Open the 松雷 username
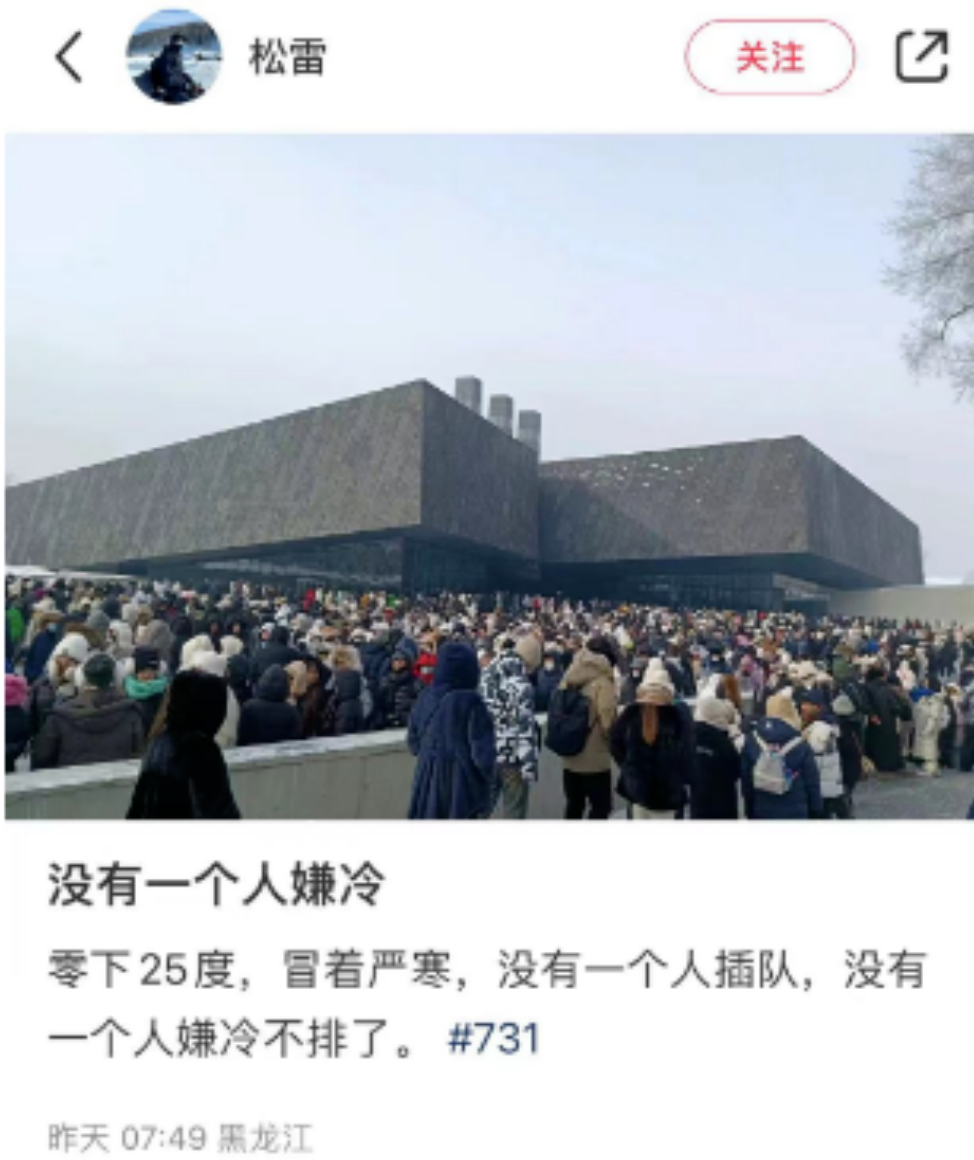Screen dimensions: 974x1160 [x=287, y=58]
